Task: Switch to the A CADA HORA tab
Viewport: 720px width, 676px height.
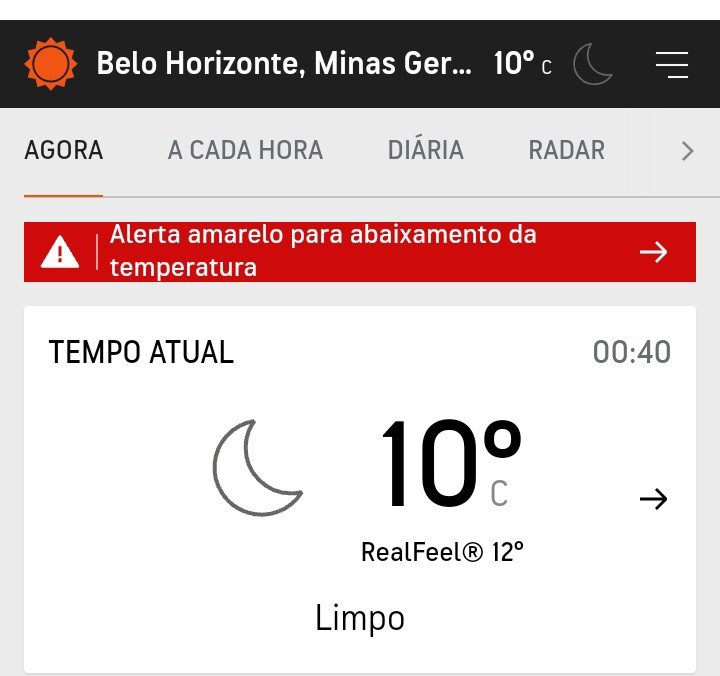Action: pyautogui.click(x=245, y=151)
